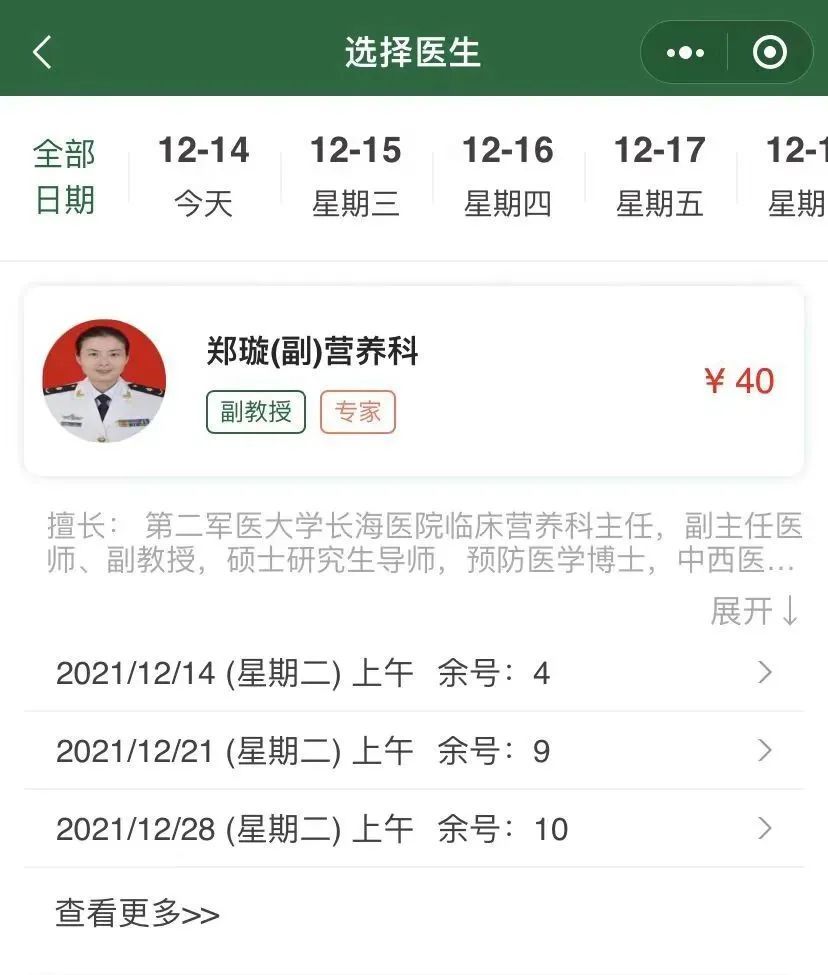Close the mini program with circle icon
Viewport: 828px width, 975px height.
click(x=769, y=53)
